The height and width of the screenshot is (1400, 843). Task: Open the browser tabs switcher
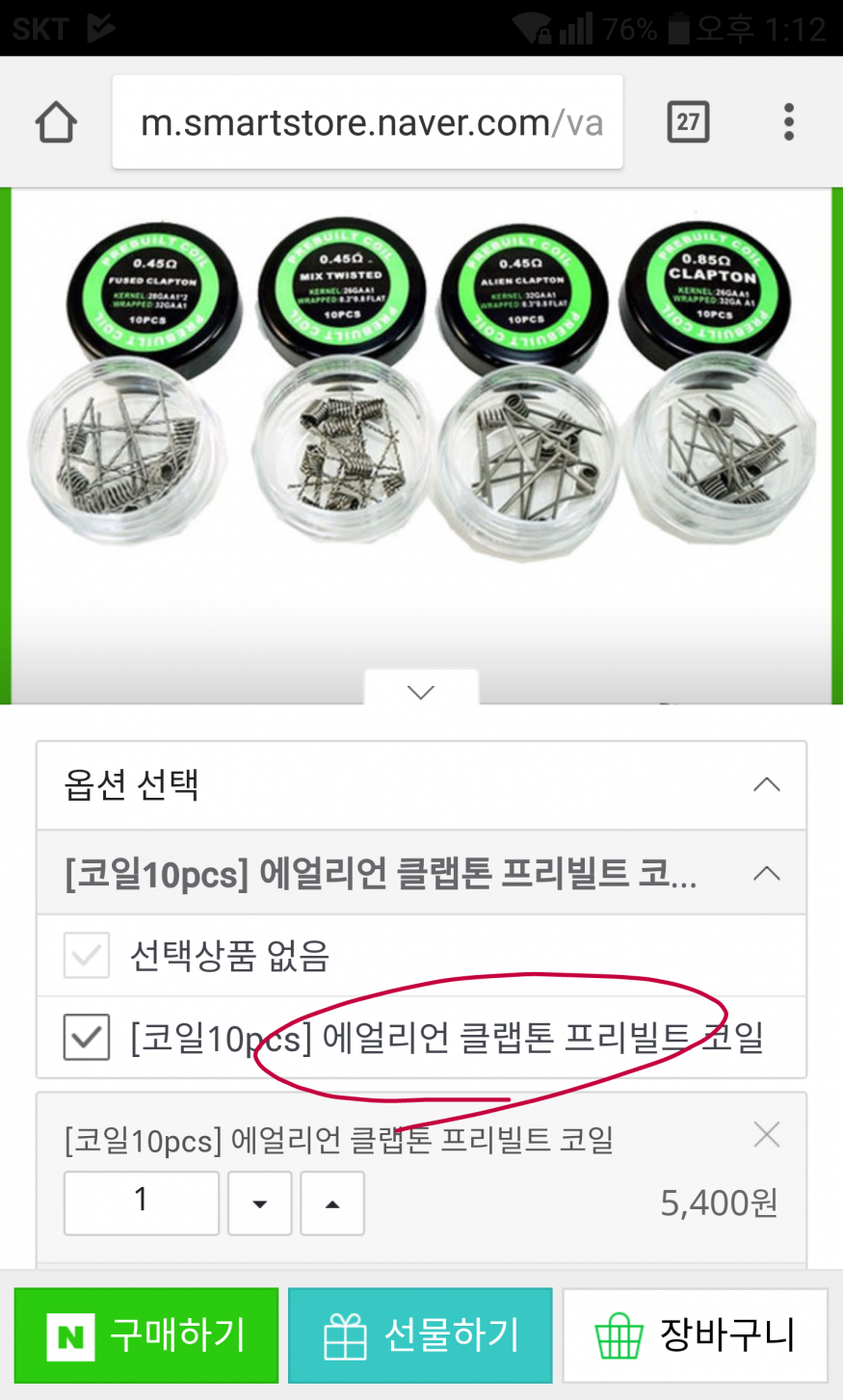(x=688, y=122)
